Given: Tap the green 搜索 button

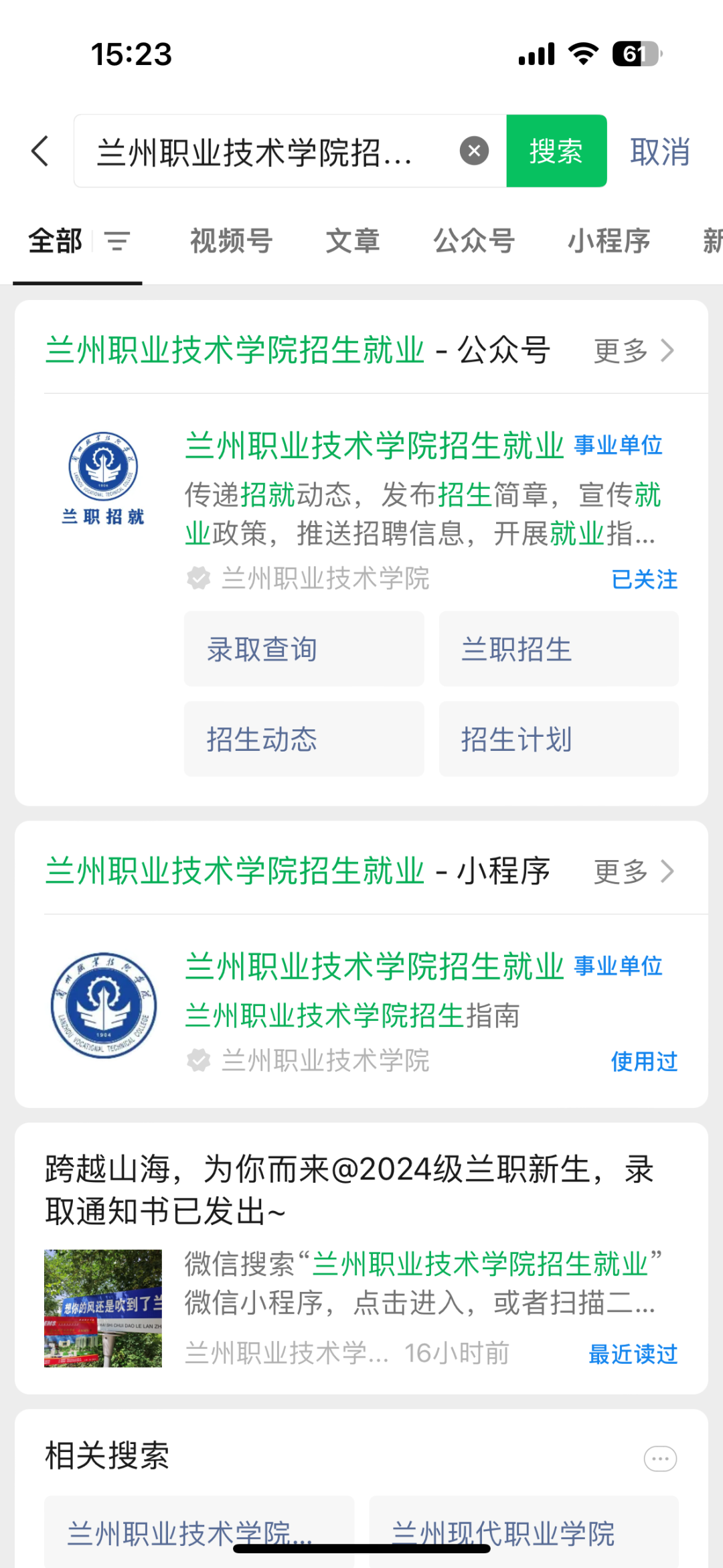Looking at the screenshot, I should pyautogui.click(x=556, y=151).
